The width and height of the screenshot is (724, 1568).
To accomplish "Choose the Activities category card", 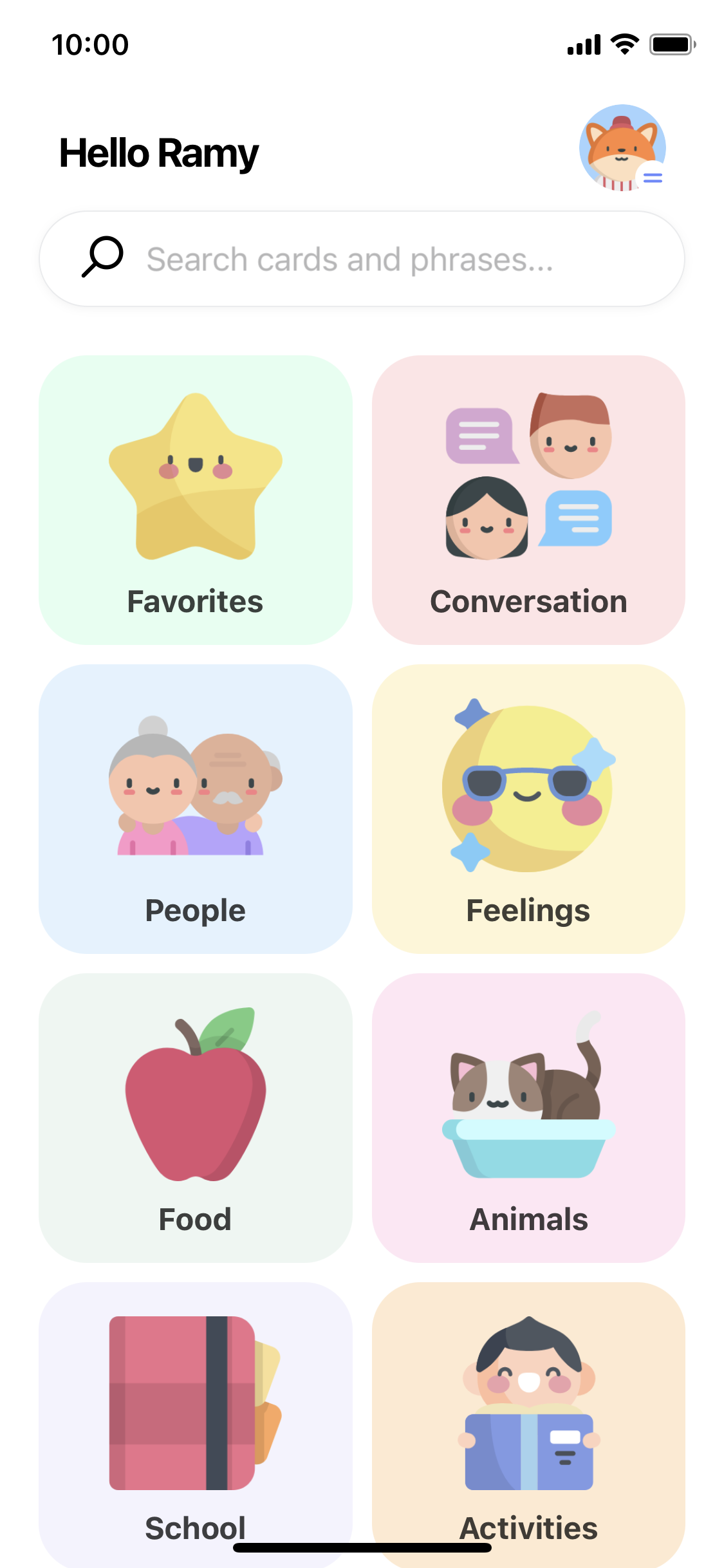I will pos(528,1416).
